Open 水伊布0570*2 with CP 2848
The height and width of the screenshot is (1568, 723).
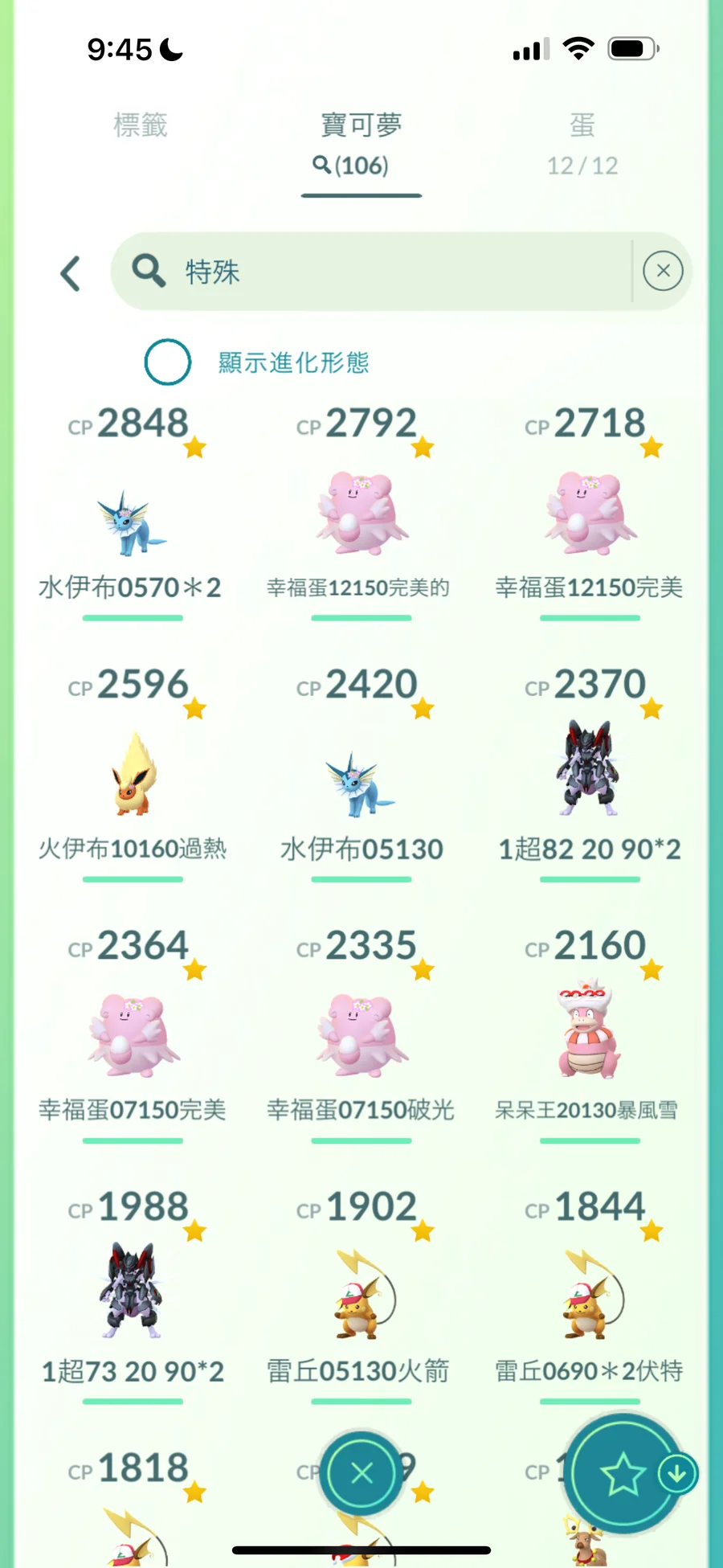[x=132, y=522]
